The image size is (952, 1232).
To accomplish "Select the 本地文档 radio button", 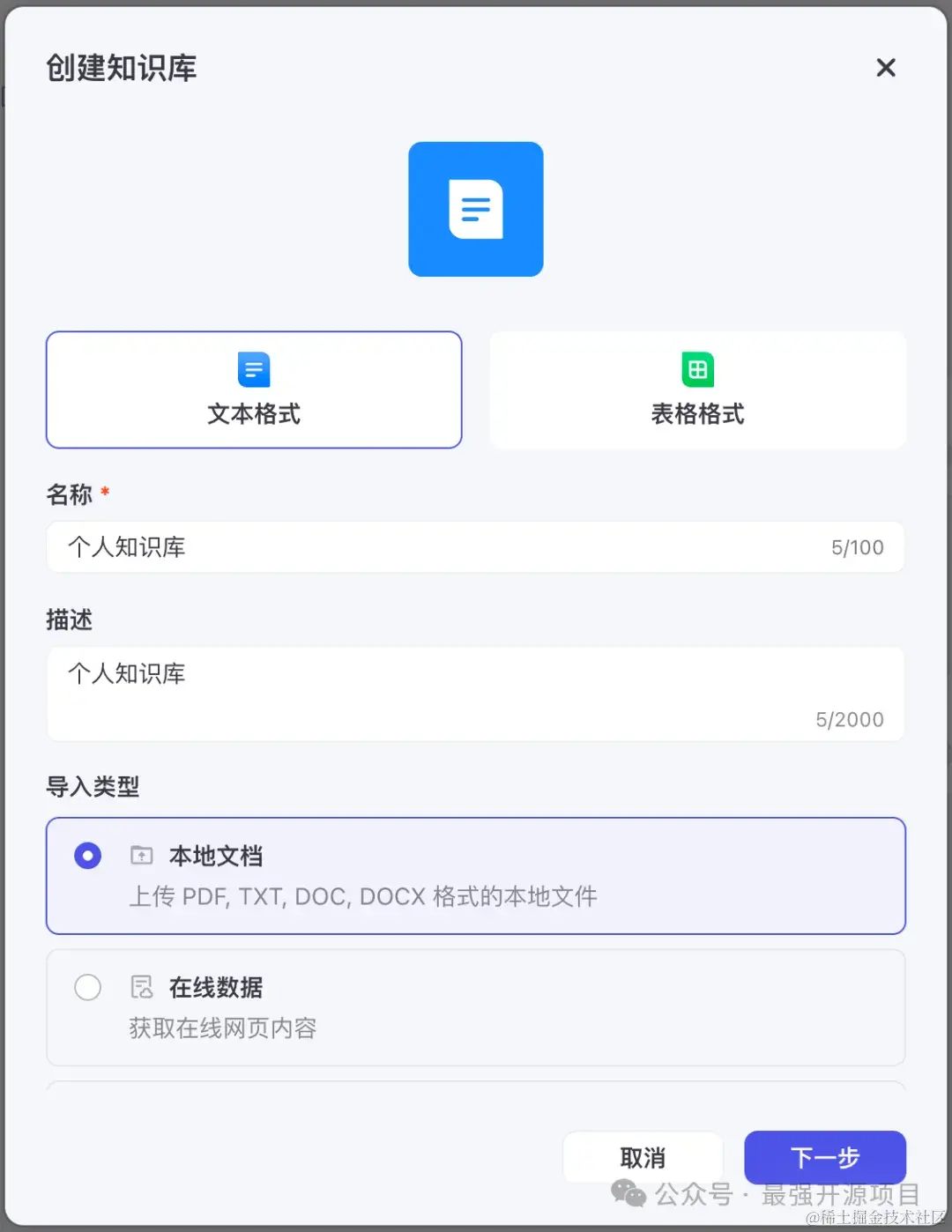I will point(87,855).
